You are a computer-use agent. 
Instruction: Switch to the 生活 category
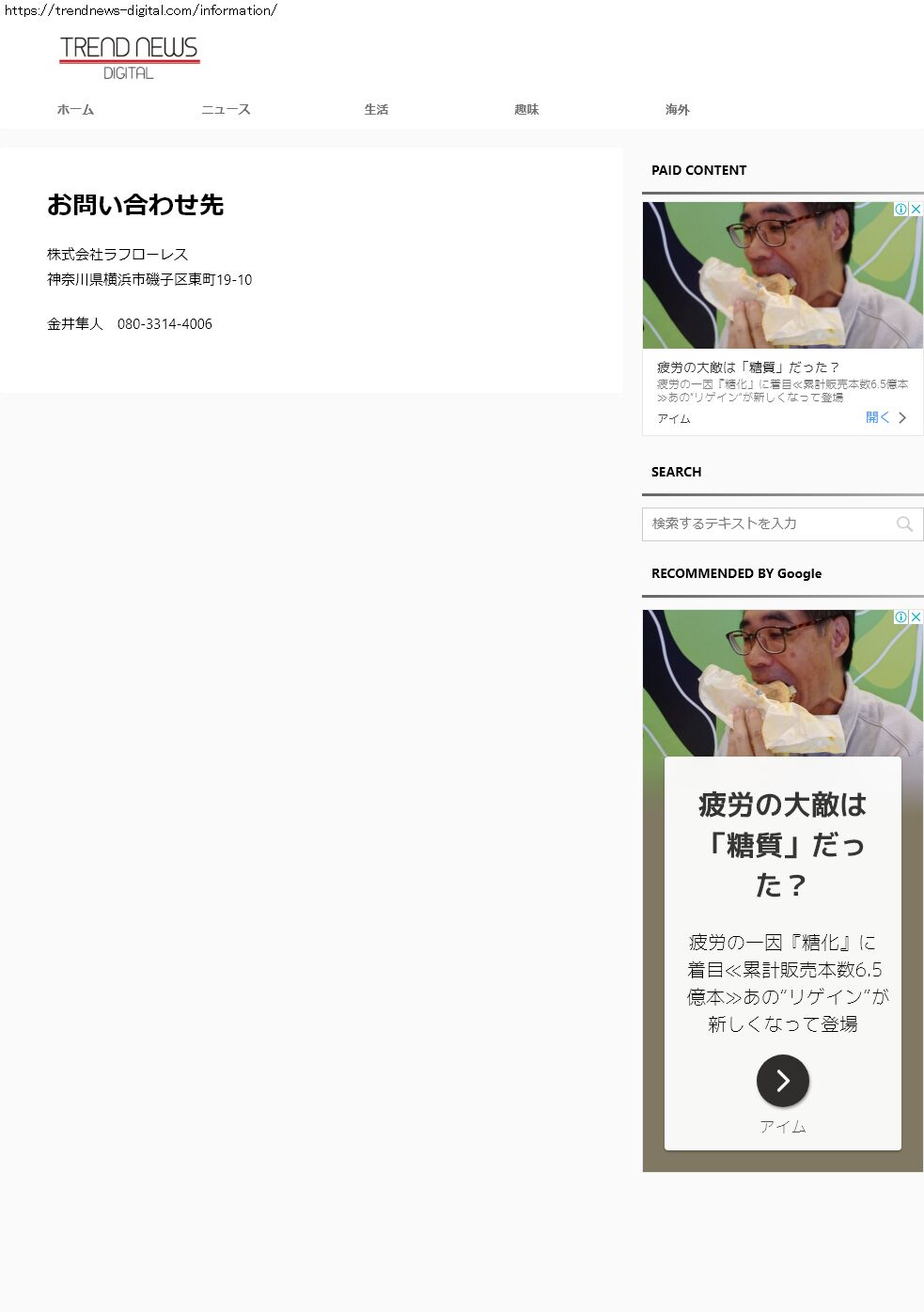(376, 110)
